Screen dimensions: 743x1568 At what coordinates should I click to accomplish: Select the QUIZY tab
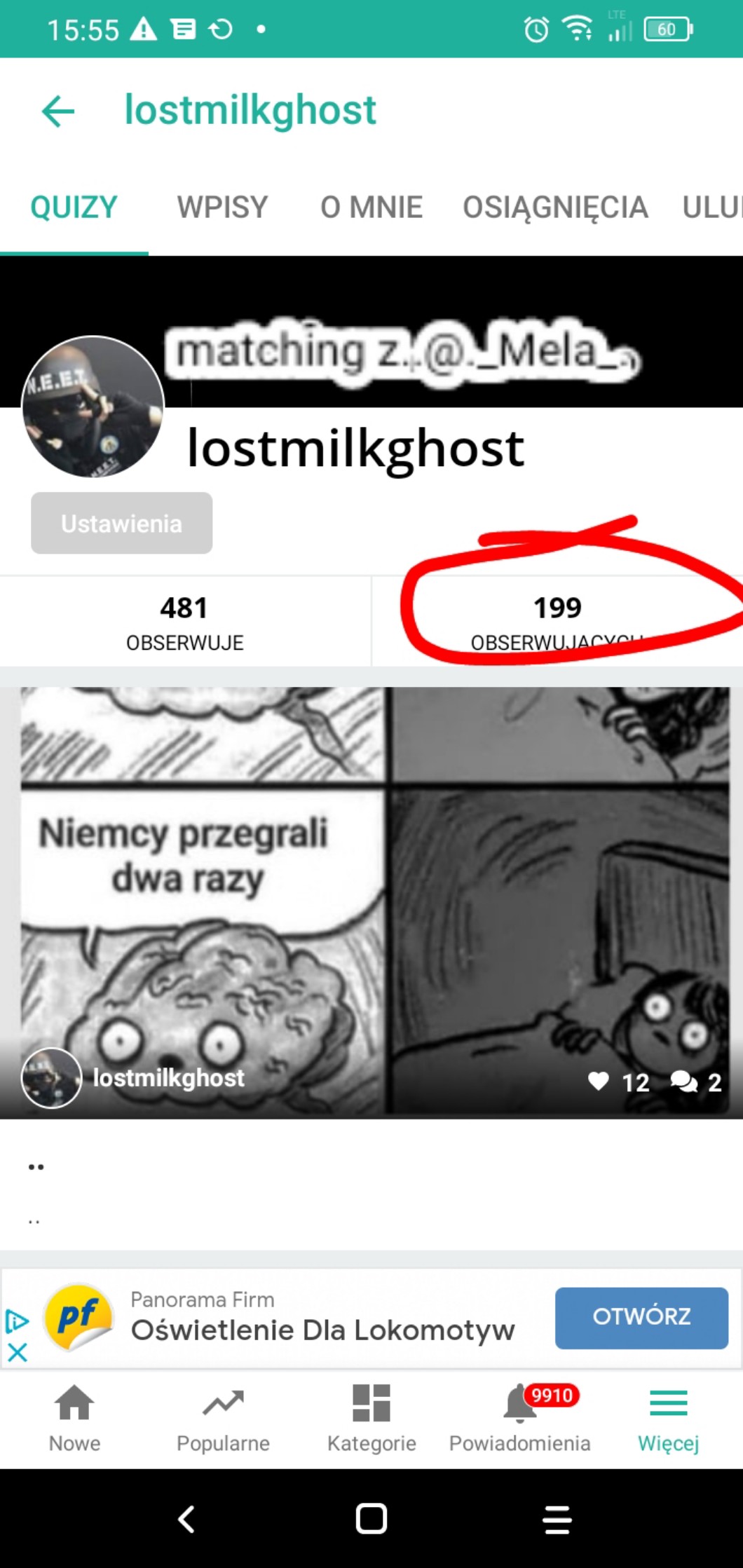(74, 207)
